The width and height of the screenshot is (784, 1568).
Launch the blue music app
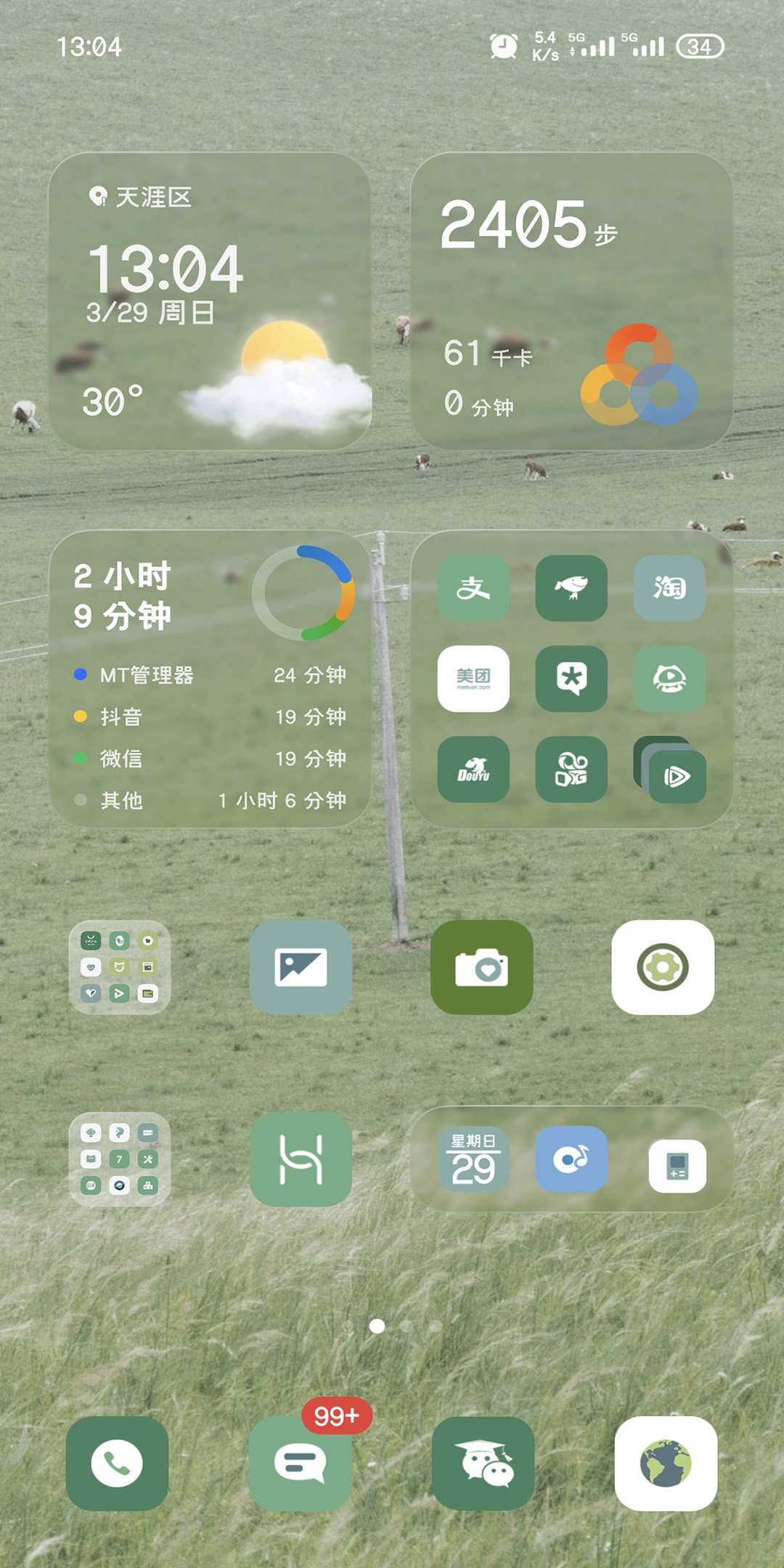tap(571, 1159)
